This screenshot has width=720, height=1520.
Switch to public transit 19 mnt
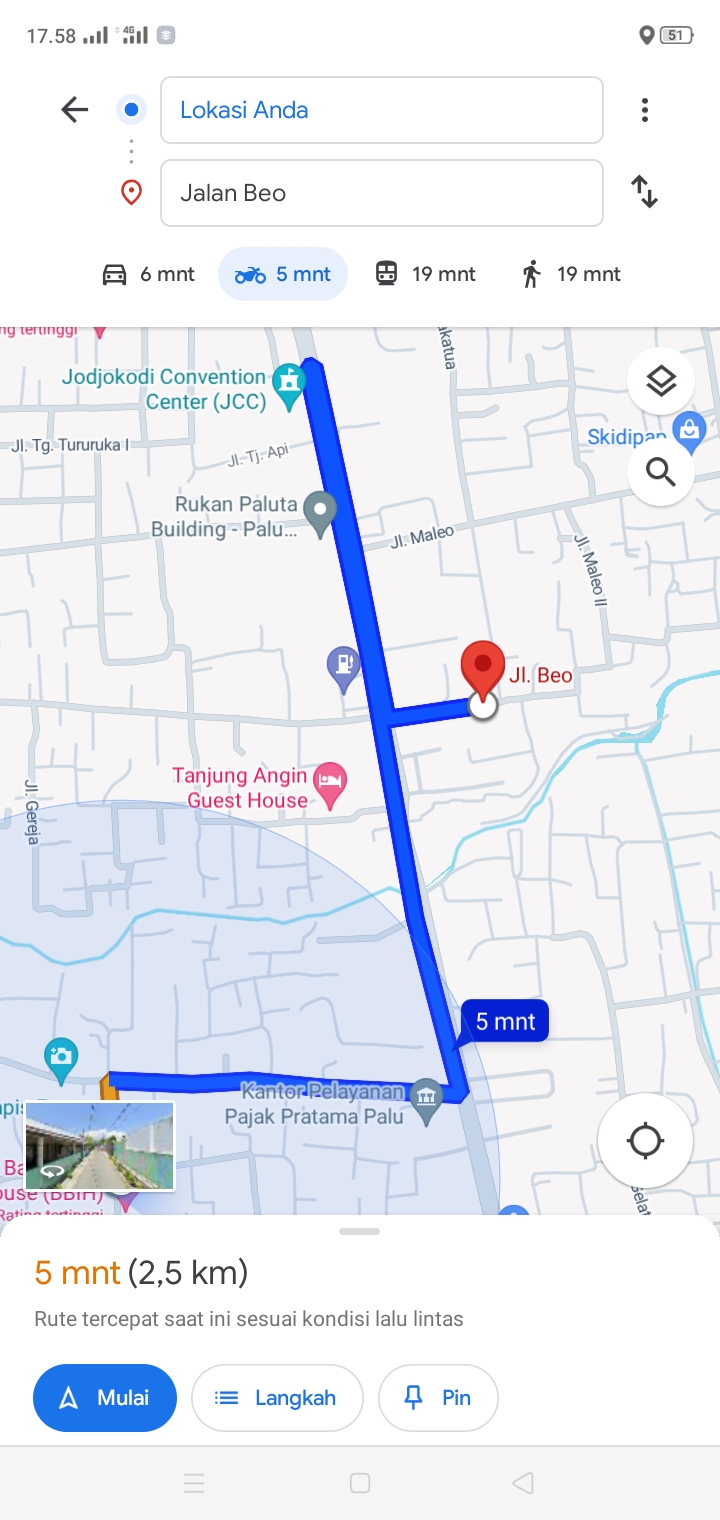click(425, 274)
